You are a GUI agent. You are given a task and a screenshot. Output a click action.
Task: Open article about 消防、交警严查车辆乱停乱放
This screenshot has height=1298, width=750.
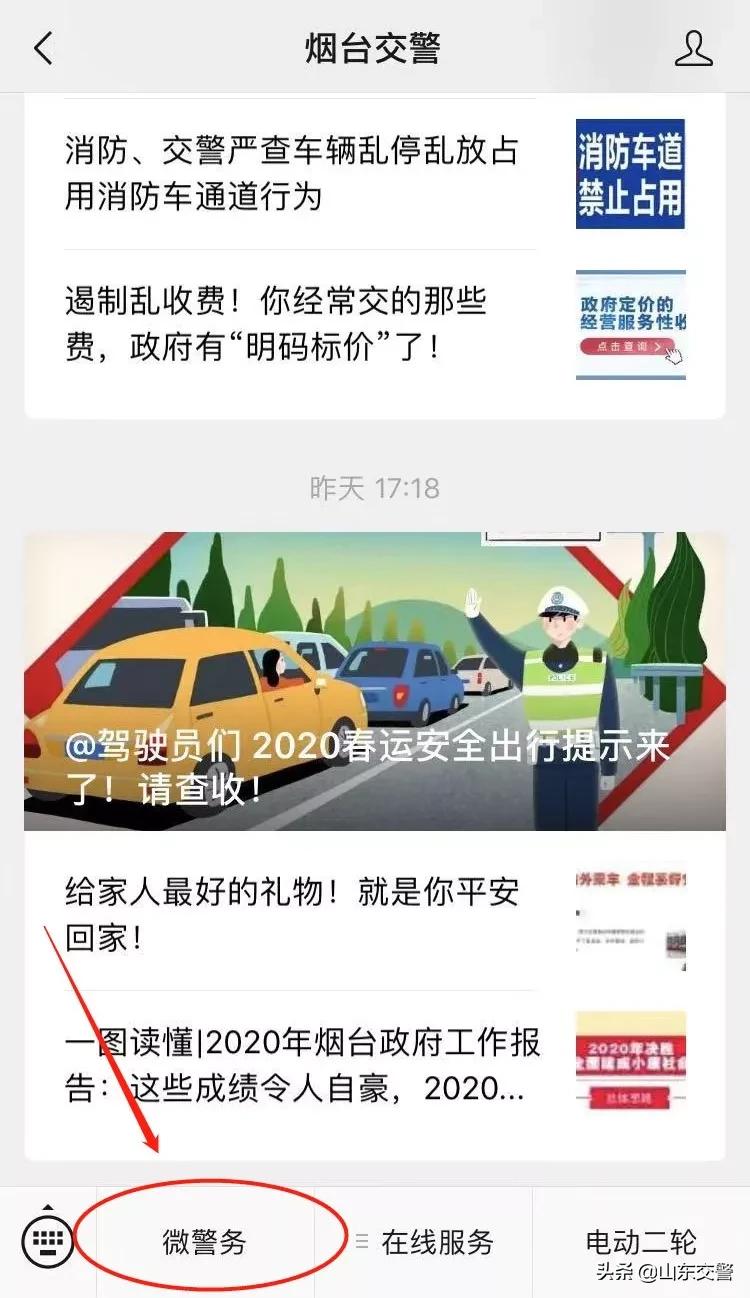[290, 177]
